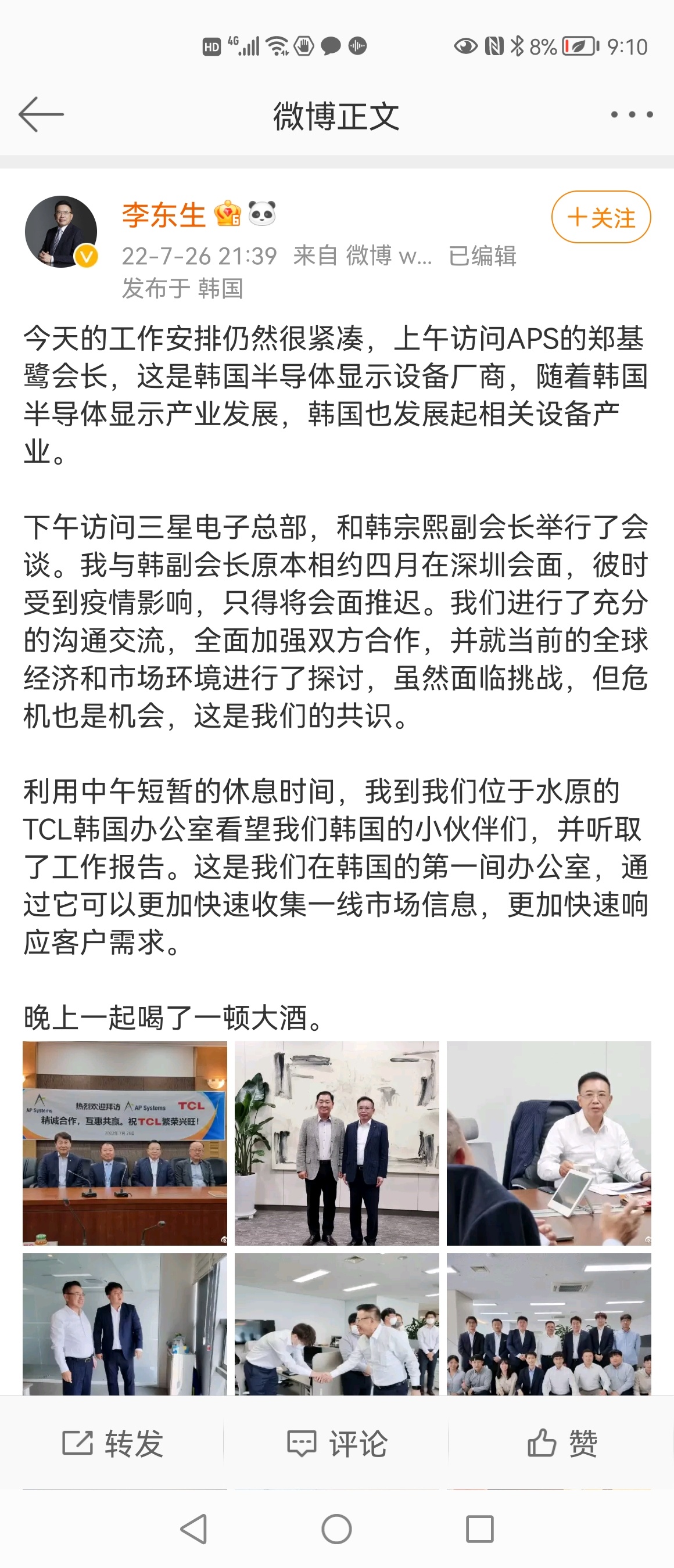View the handshake office photo

[x=336, y=1324]
